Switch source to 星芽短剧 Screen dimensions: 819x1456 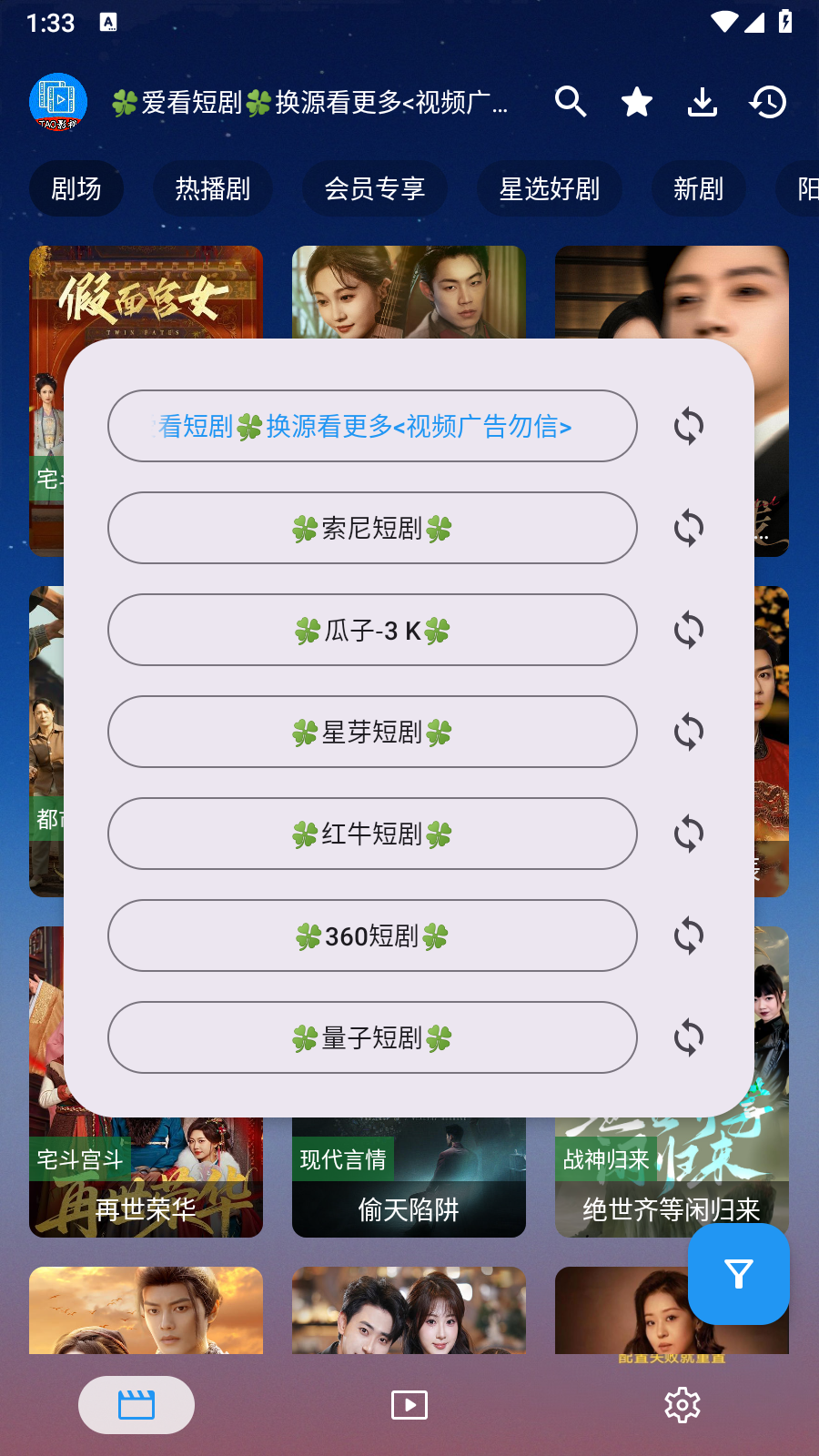click(372, 732)
